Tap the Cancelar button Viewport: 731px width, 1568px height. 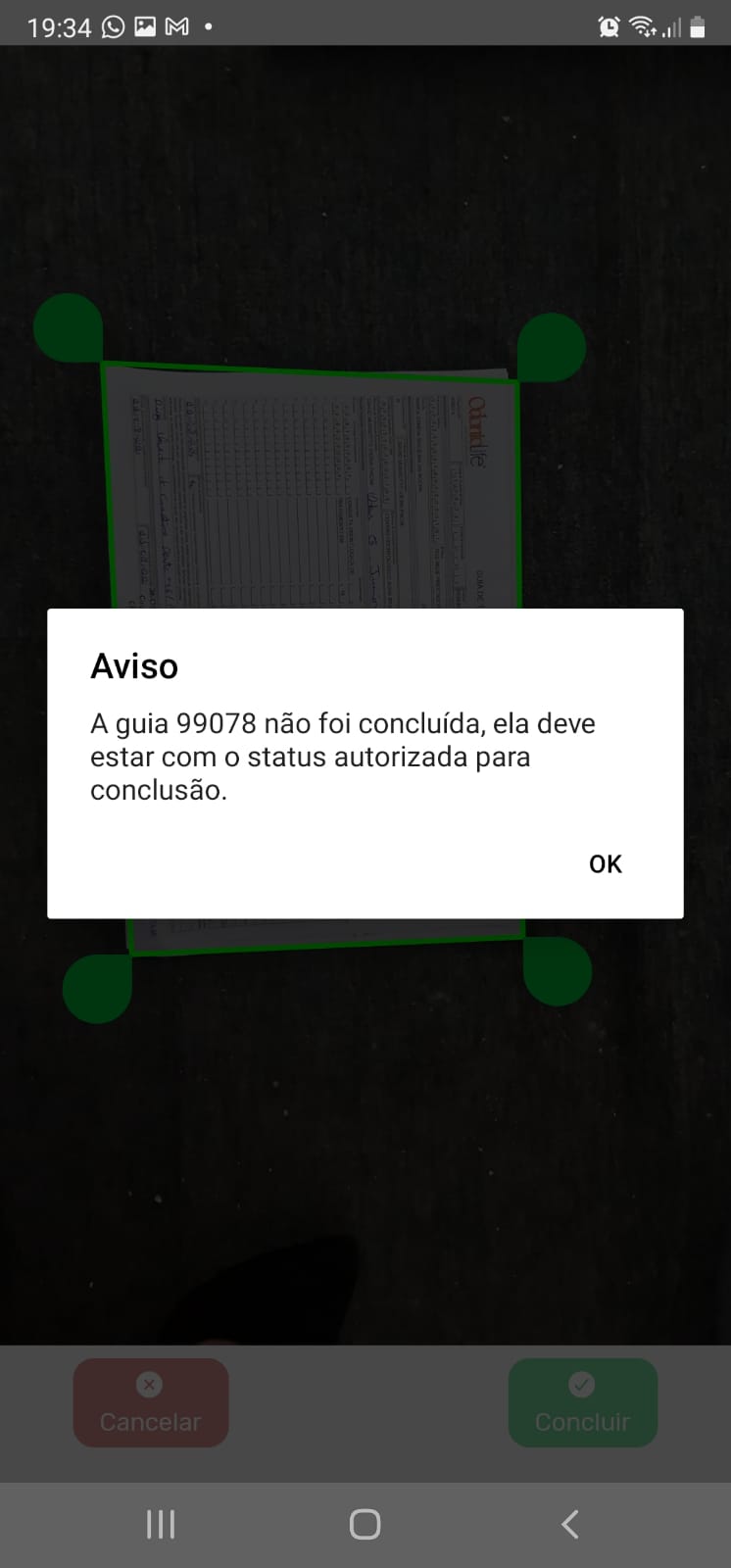point(150,1402)
